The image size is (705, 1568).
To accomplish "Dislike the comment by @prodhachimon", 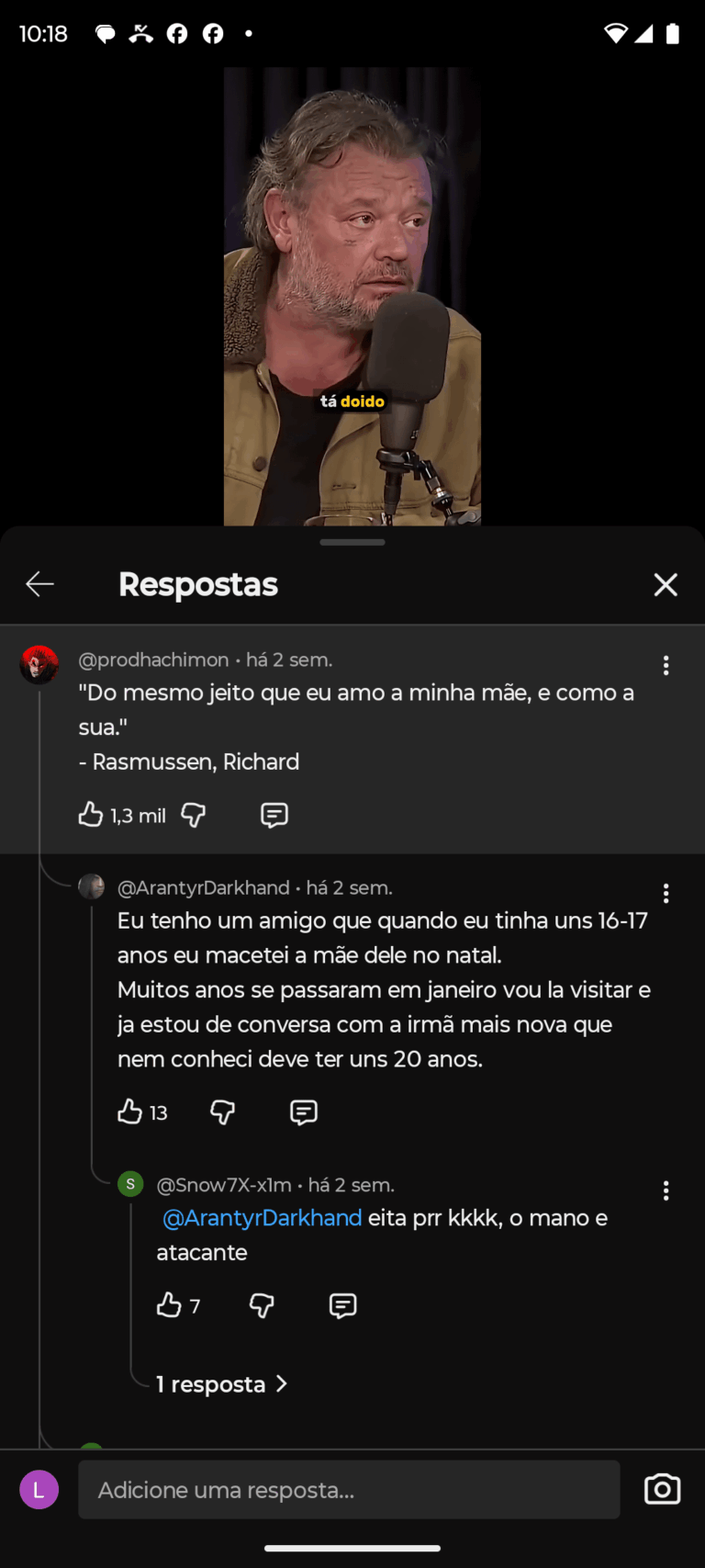I will (x=193, y=815).
